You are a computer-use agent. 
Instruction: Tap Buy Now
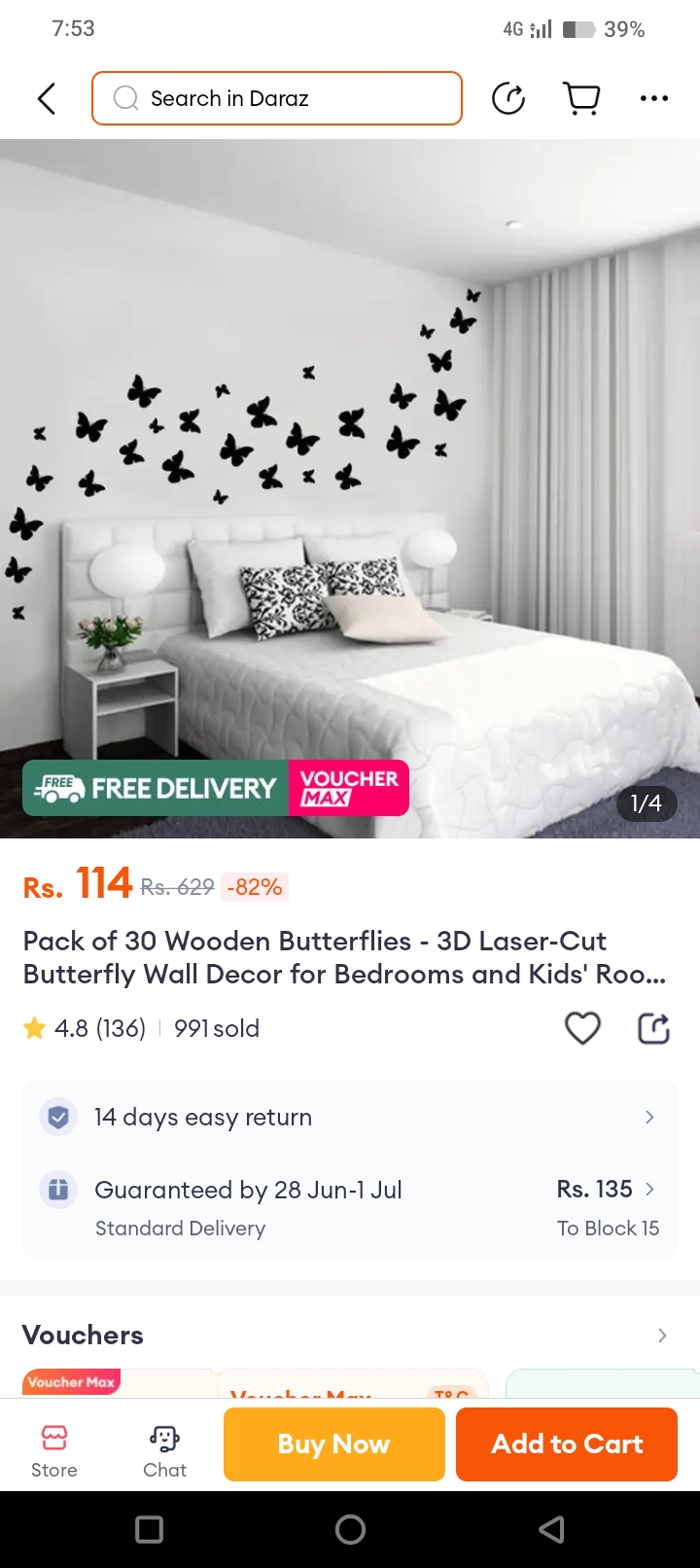(x=333, y=1444)
